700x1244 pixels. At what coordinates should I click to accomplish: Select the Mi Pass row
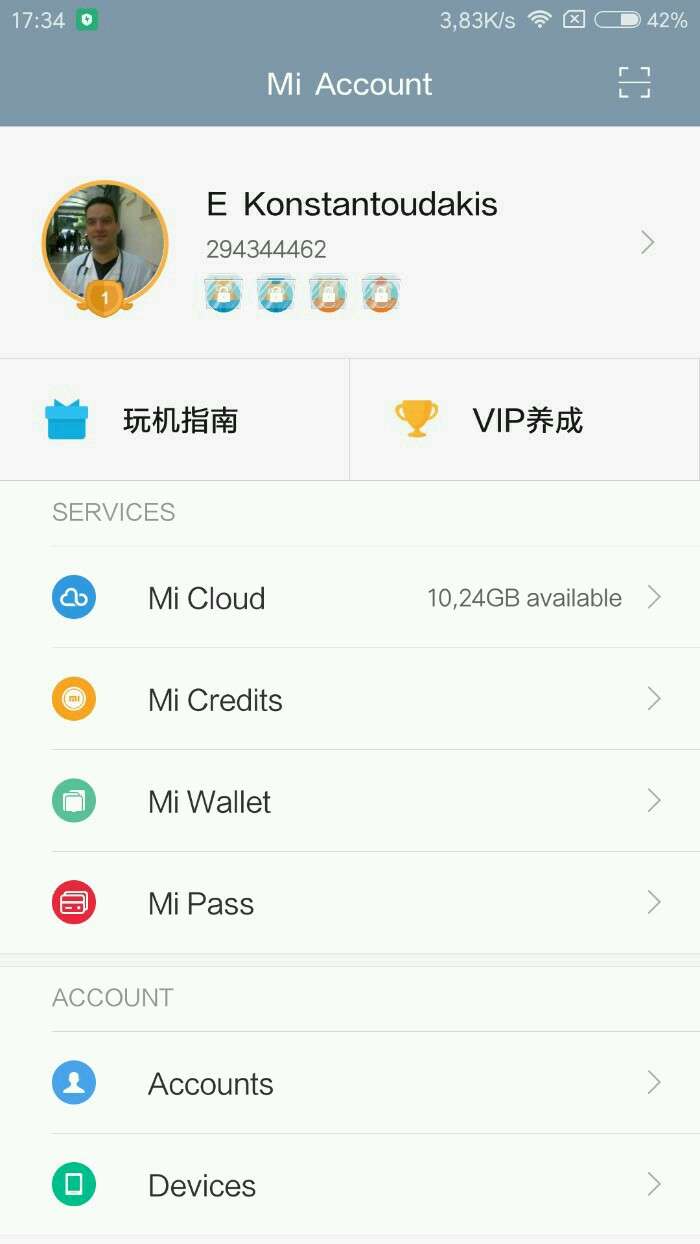tap(350, 904)
